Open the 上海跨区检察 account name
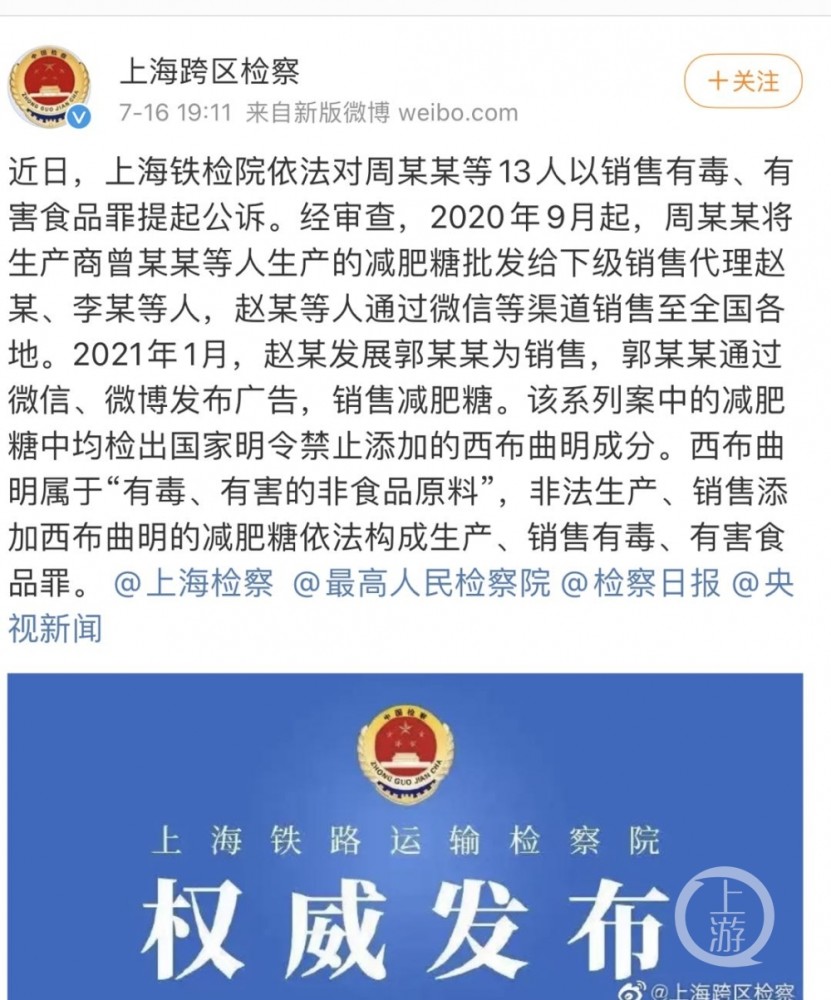 point(209,71)
